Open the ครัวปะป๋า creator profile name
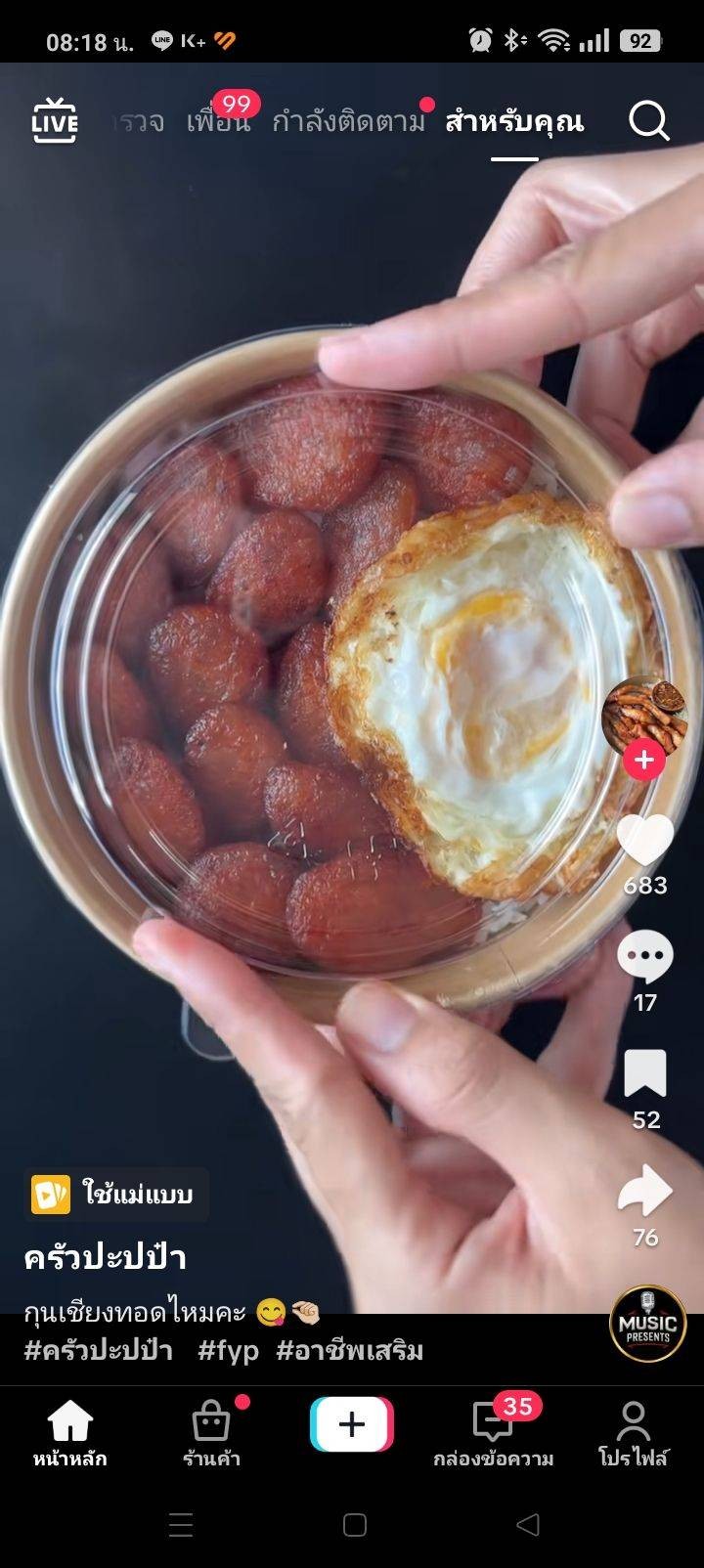The width and height of the screenshot is (704, 1568). pos(106,1257)
